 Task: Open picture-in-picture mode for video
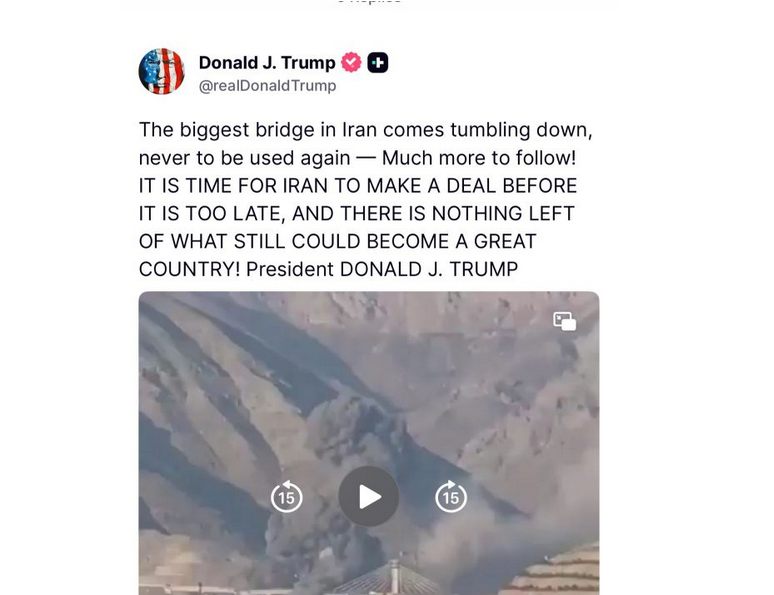565,321
